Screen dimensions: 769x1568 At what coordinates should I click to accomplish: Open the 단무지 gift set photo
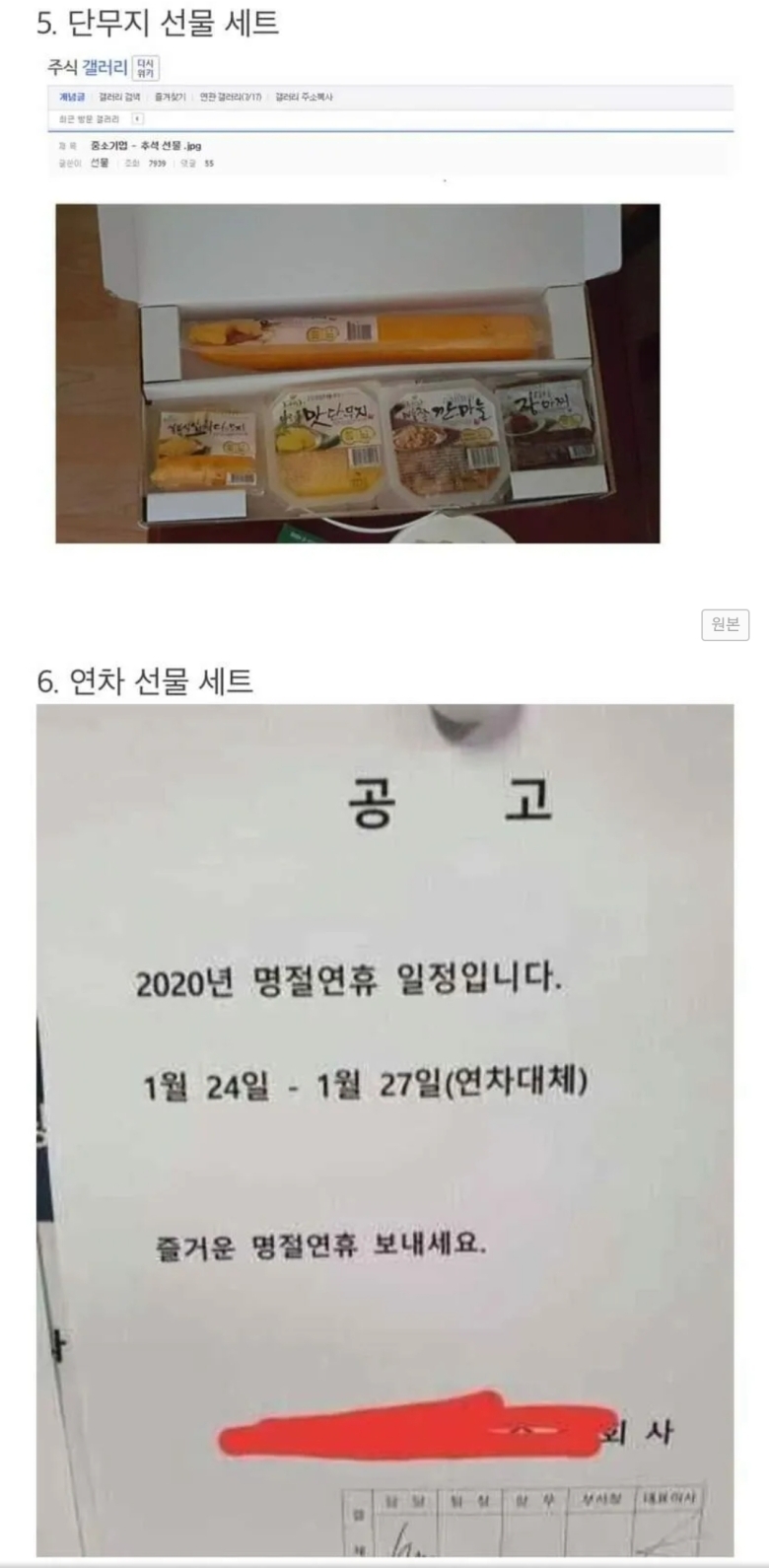pos(357,373)
